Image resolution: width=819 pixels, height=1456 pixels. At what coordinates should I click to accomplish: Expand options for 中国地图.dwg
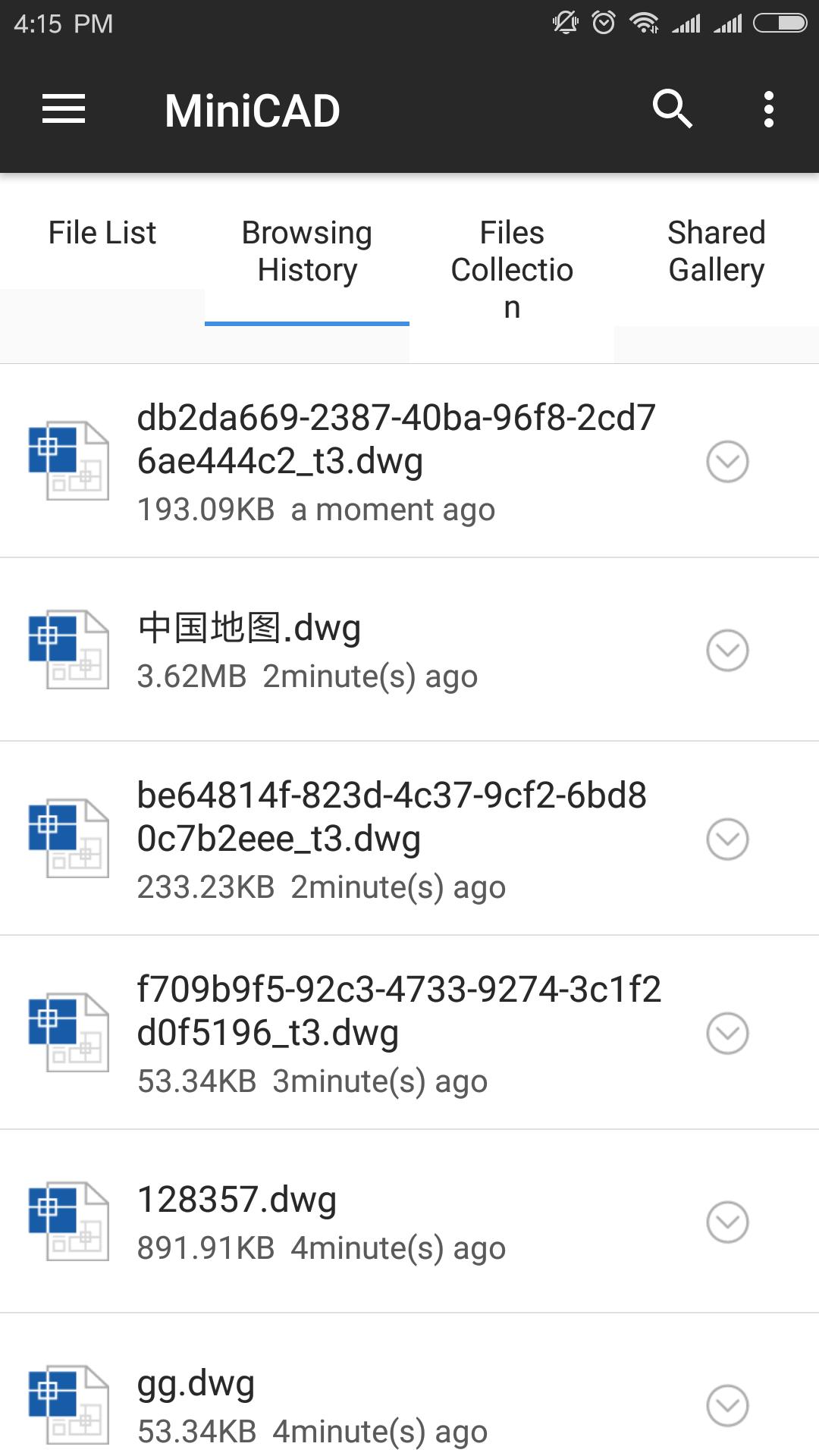click(728, 651)
